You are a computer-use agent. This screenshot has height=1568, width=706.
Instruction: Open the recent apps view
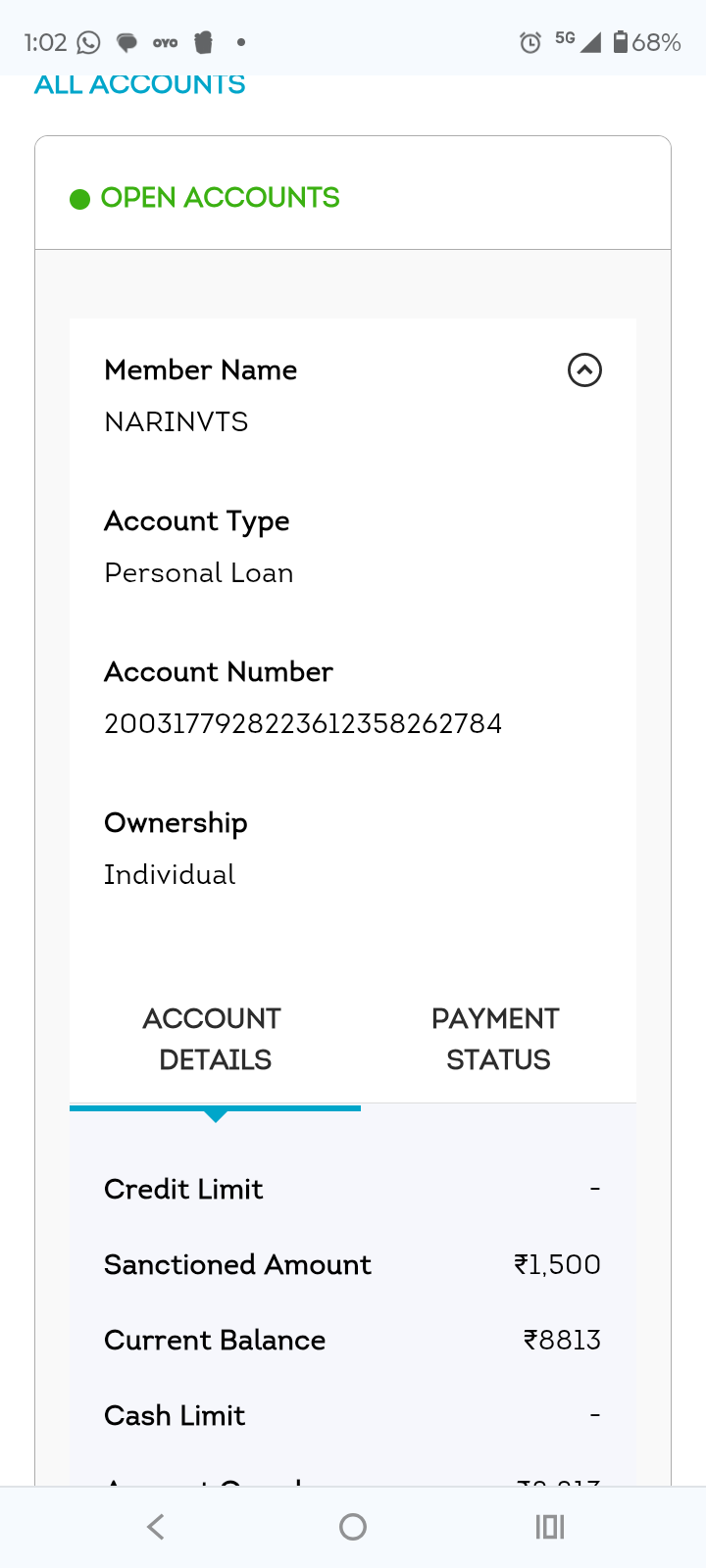(550, 1526)
